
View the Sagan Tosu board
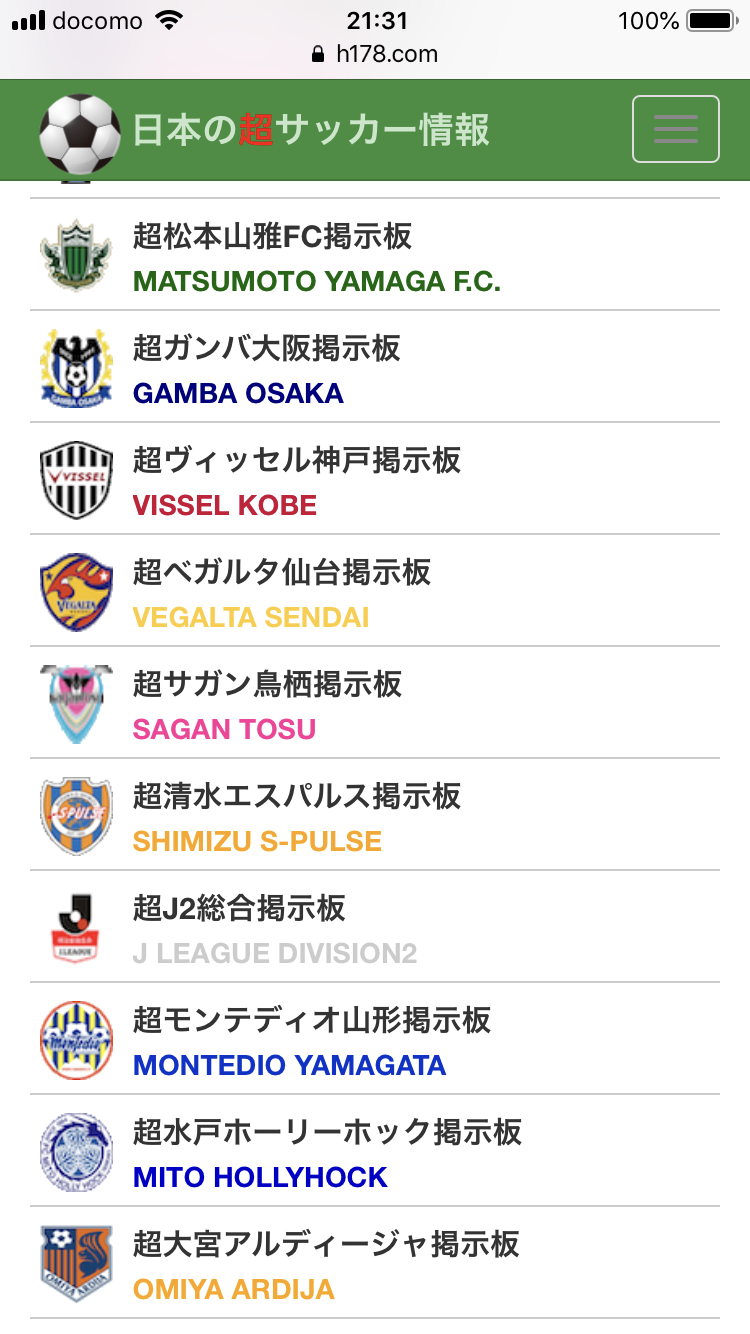[x=267, y=705]
